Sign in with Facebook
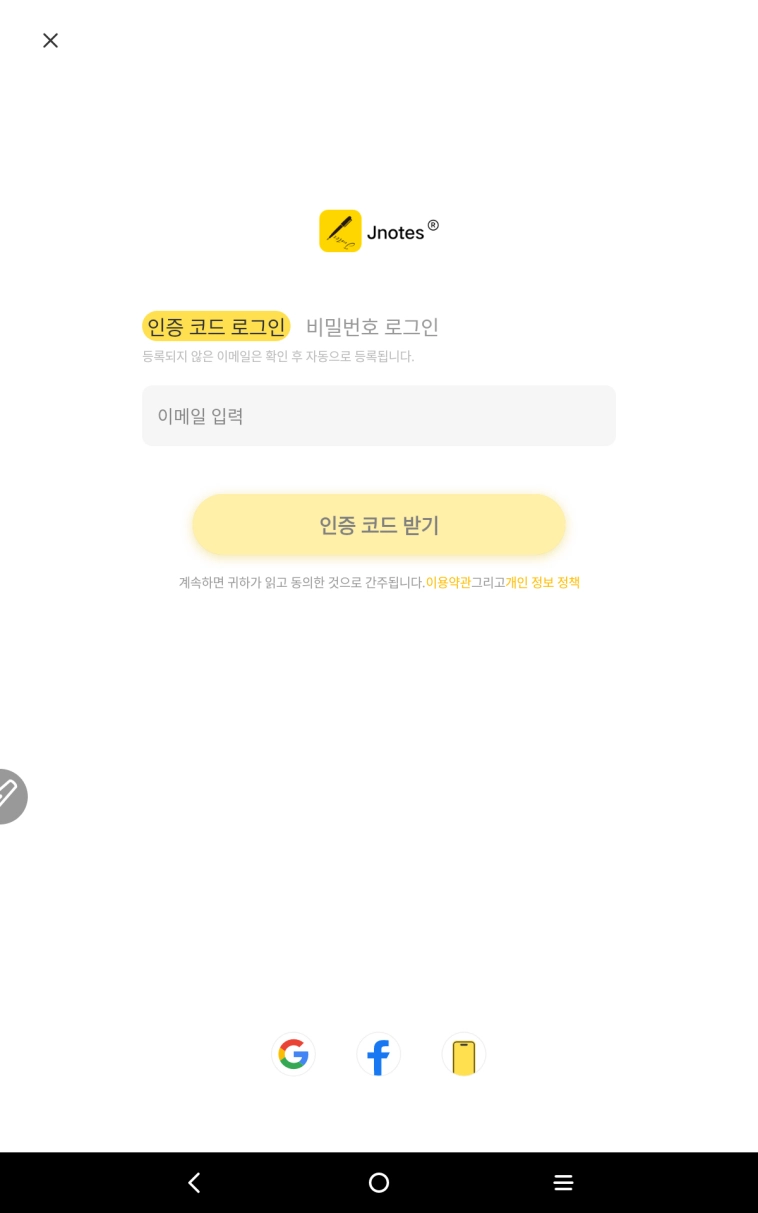758x1213 pixels. click(x=378, y=1054)
